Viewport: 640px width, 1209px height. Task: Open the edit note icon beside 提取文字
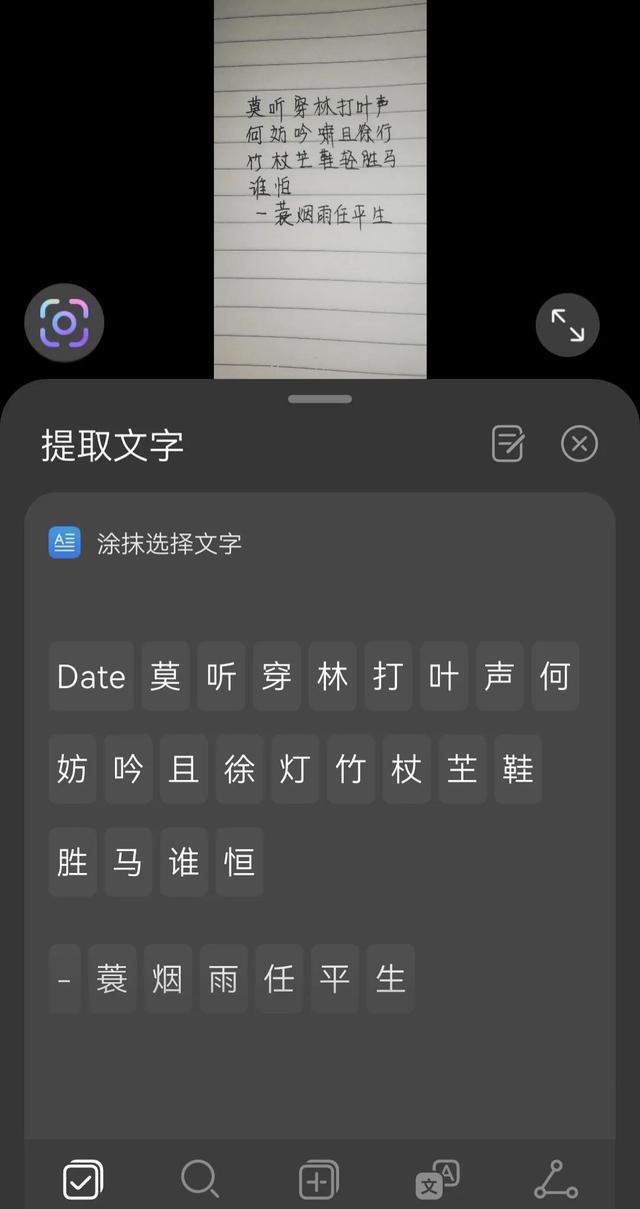(x=508, y=444)
